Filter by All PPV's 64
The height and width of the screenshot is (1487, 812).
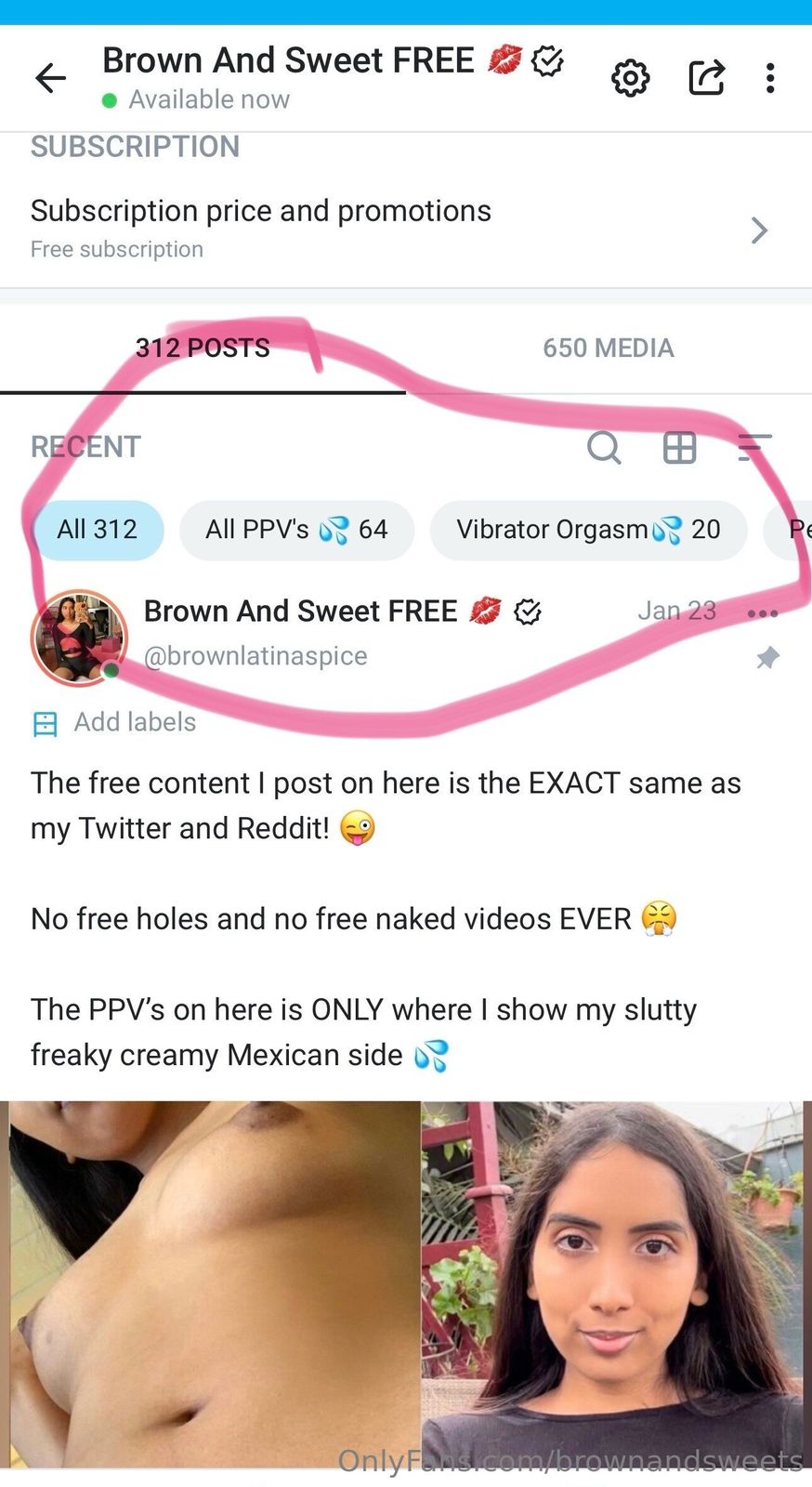tap(296, 530)
